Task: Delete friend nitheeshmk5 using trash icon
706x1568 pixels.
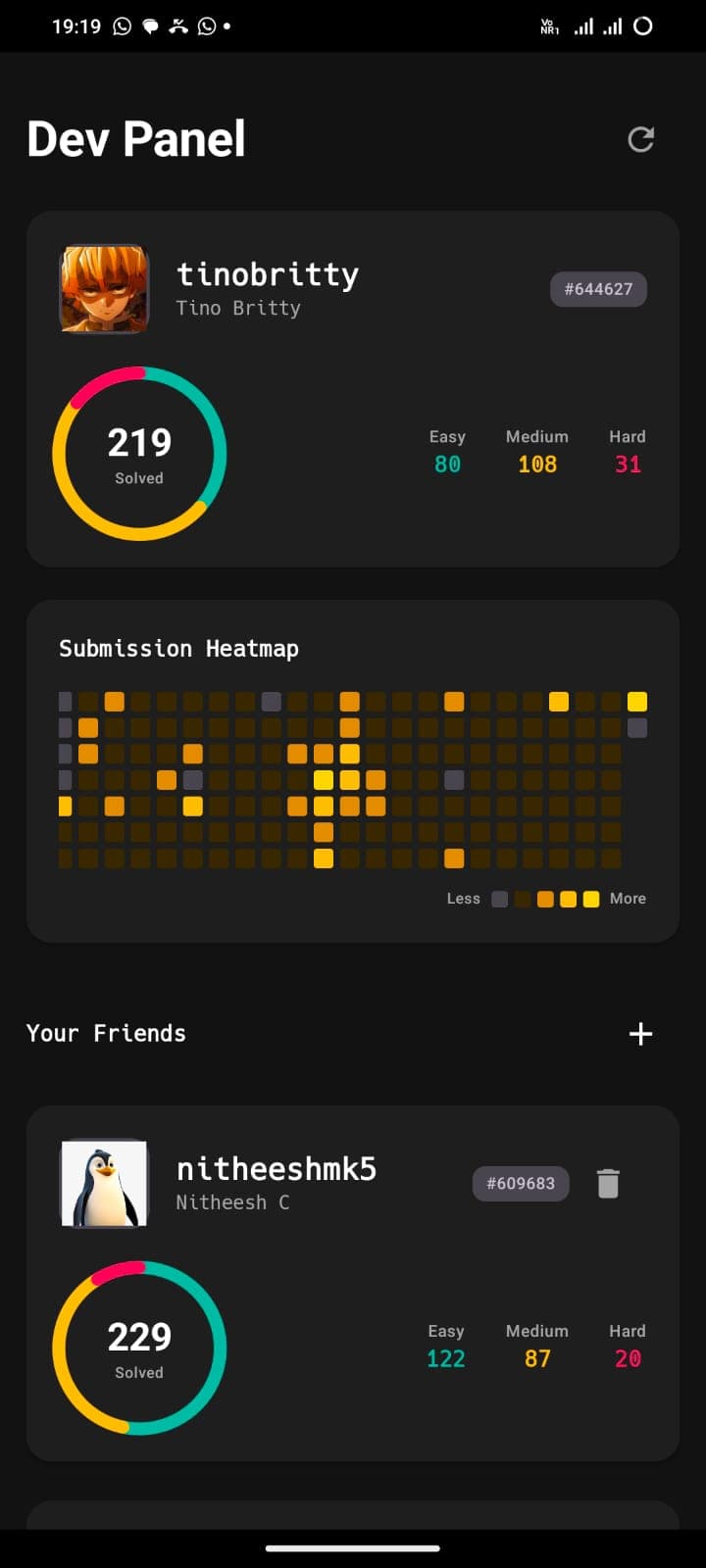Action: coord(608,1183)
